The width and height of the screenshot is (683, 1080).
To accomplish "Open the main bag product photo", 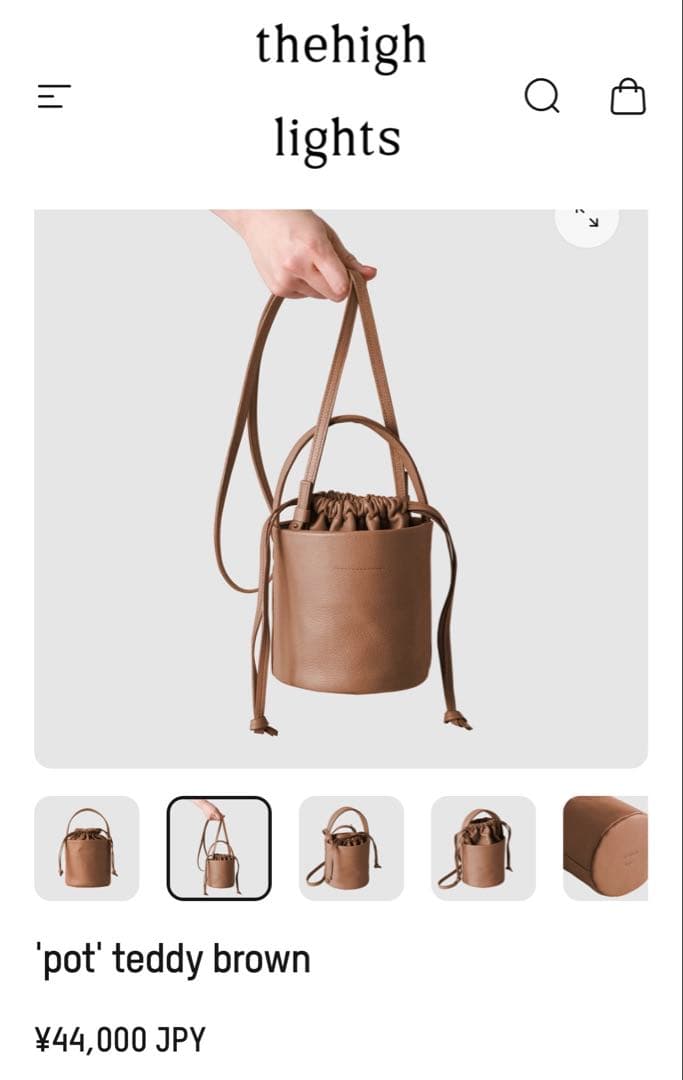I will tap(341, 490).
